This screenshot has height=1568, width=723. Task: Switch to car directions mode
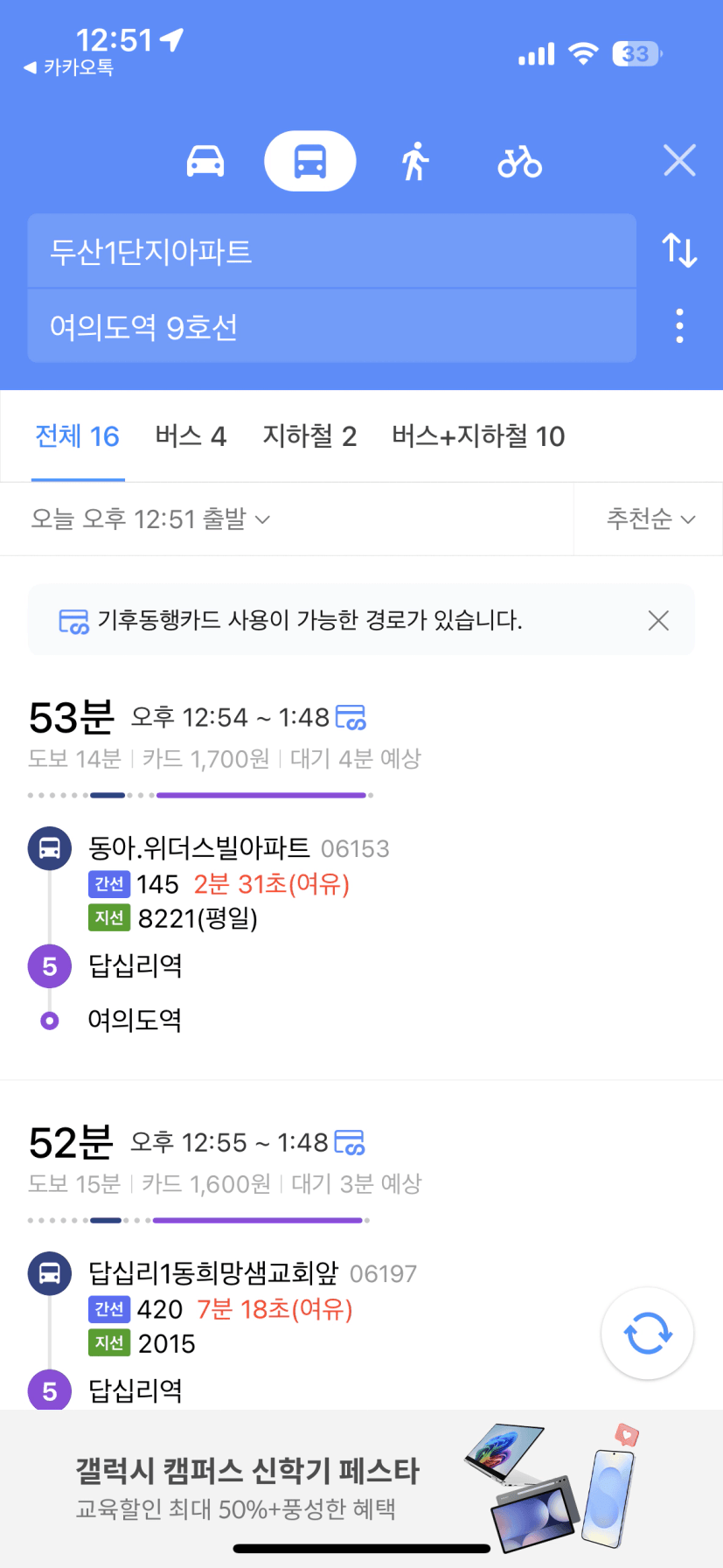205,162
